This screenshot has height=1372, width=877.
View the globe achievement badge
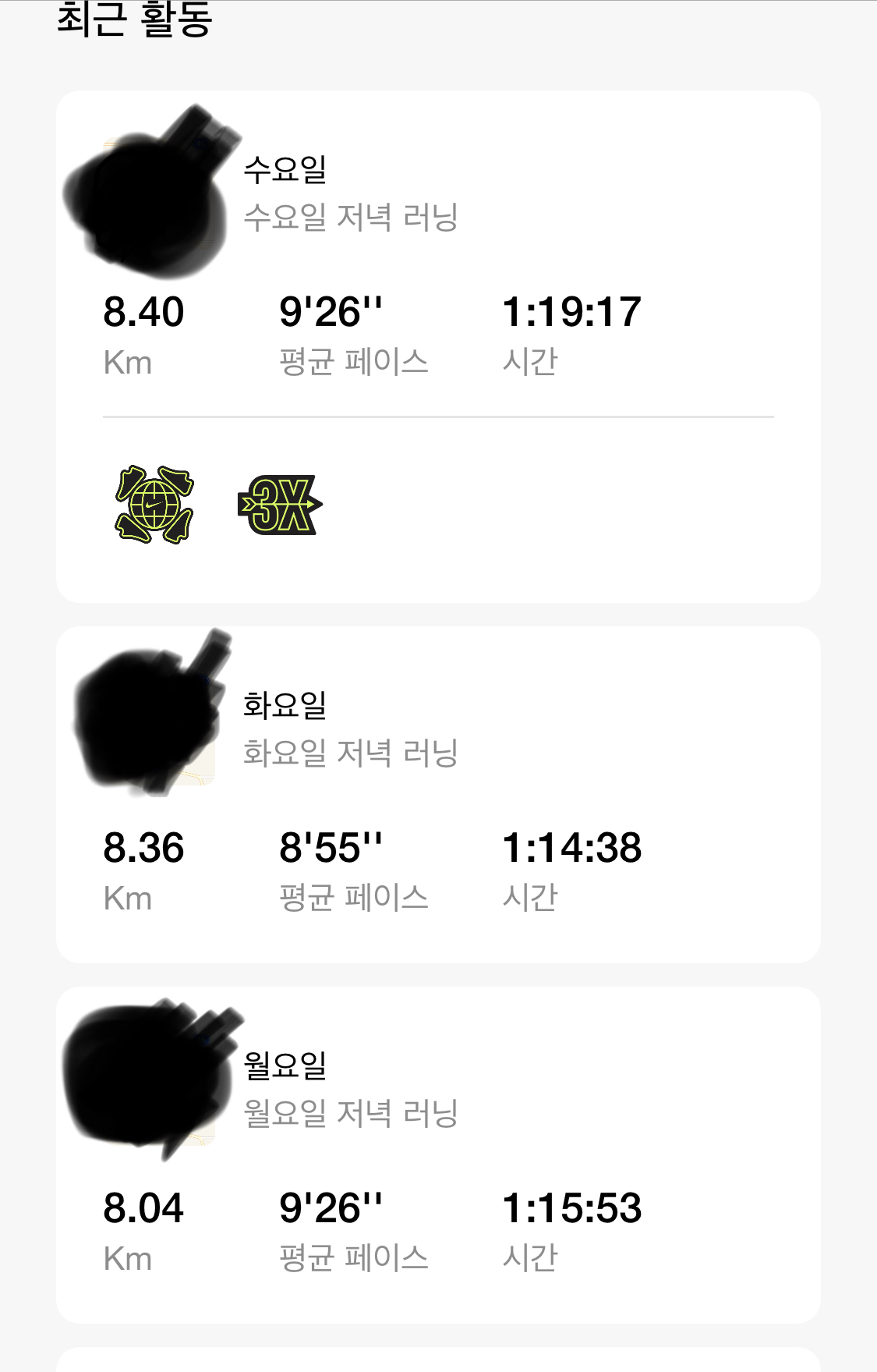point(154,505)
